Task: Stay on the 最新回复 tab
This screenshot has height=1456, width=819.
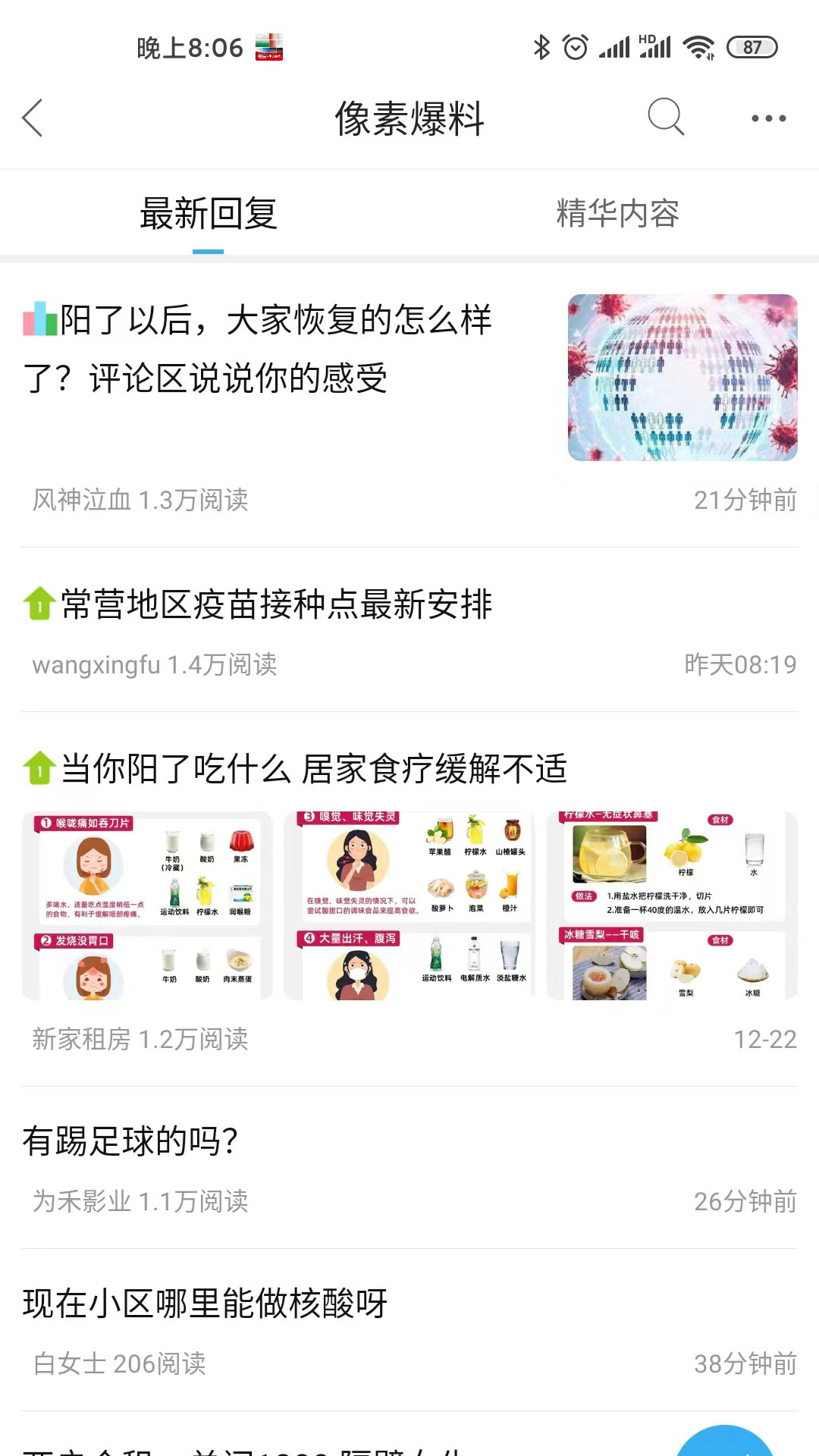Action: pos(208,215)
